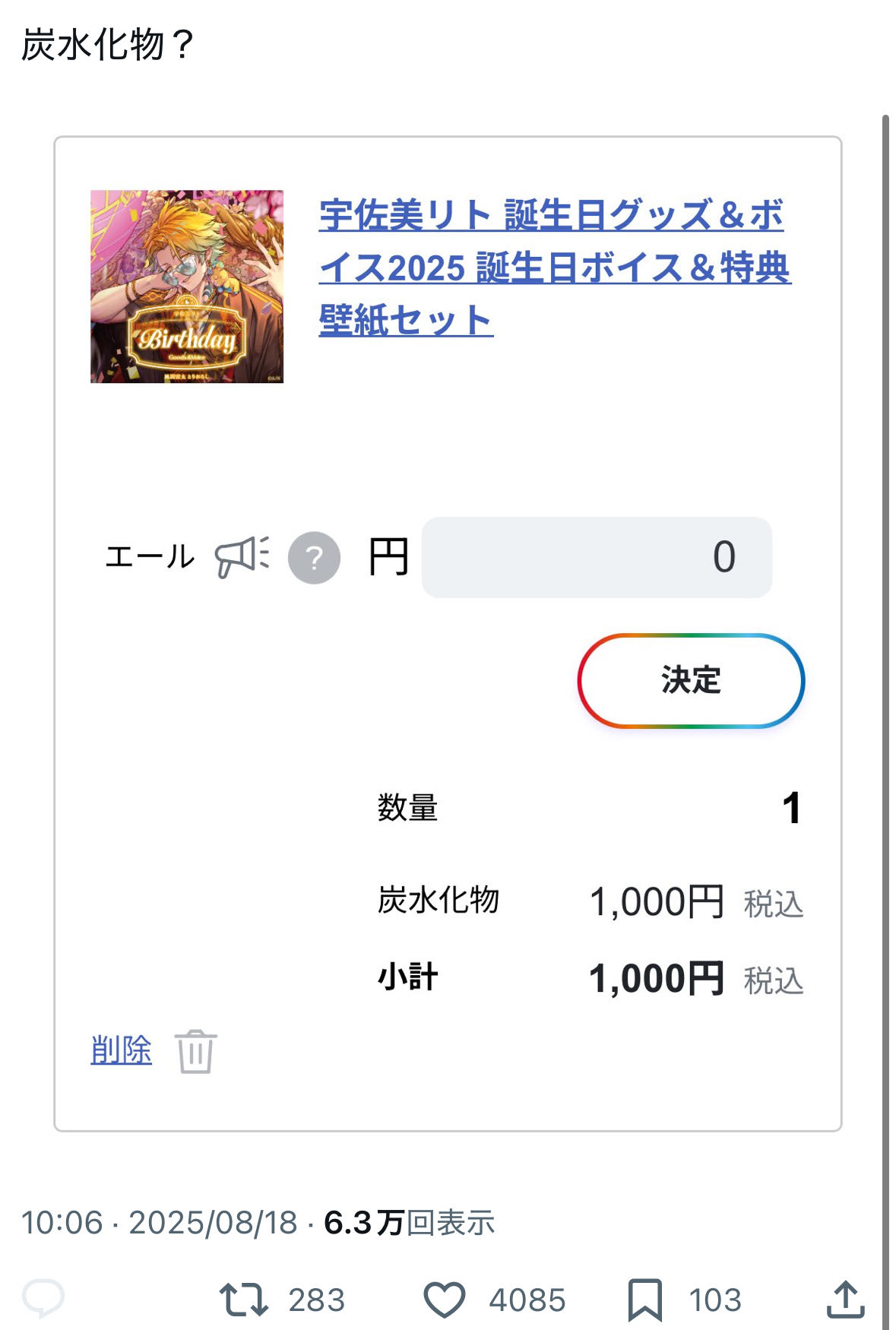Viewport: 896px width, 1330px height.
Task: Open the attached cart screenshot image
Action: point(448,634)
